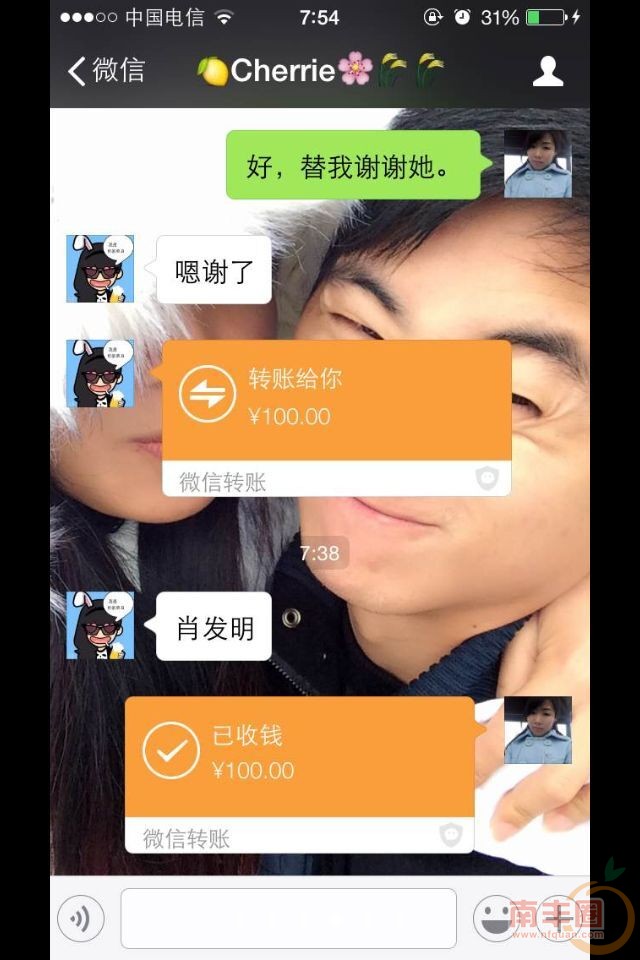This screenshot has height=960, width=640.
Task: Open the emoji sticker panel
Action: pos(496,918)
